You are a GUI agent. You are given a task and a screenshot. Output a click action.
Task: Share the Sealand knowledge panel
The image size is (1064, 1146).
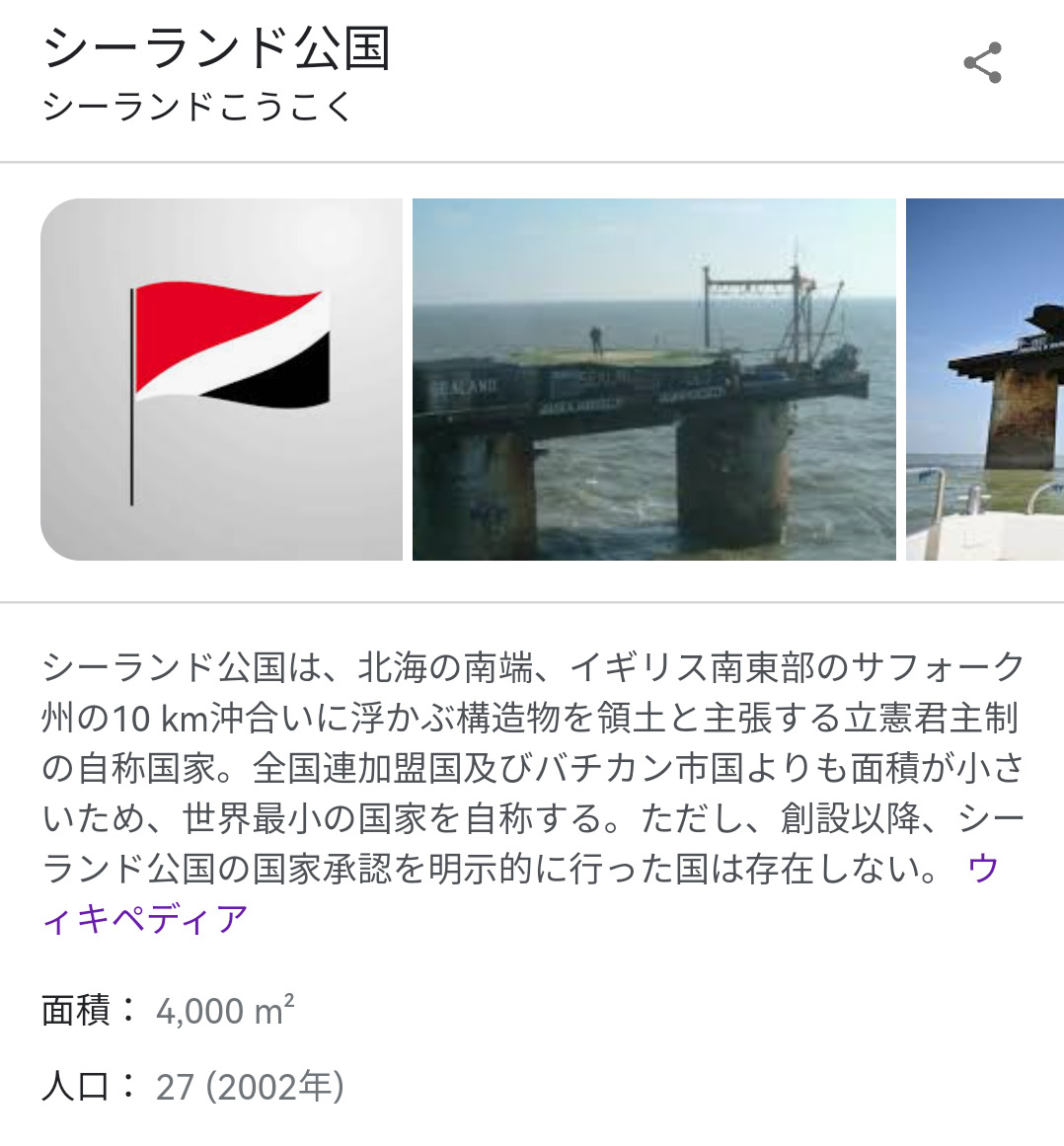click(x=982, y=63)
